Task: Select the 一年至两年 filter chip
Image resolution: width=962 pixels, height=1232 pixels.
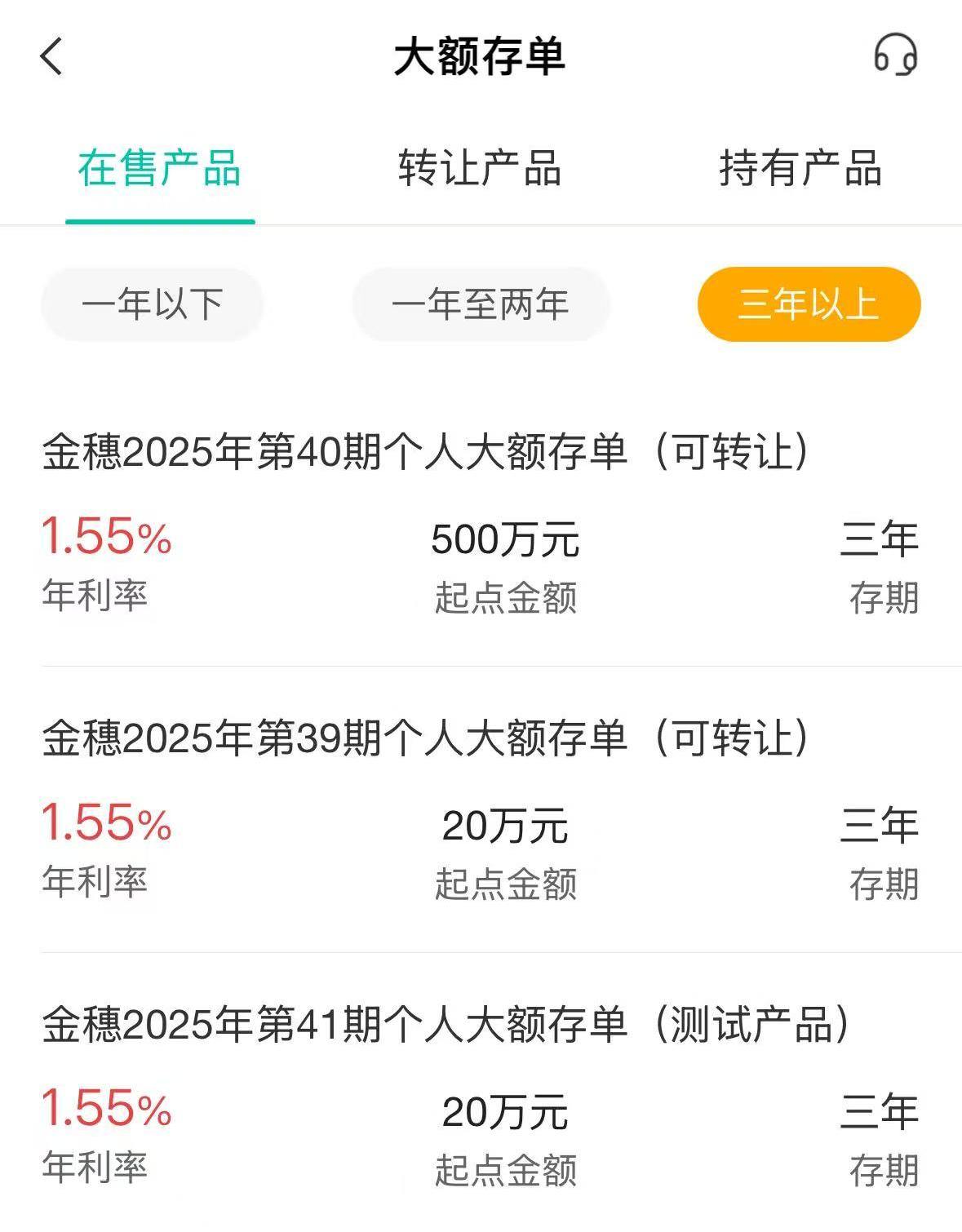Action: [481, 304]
